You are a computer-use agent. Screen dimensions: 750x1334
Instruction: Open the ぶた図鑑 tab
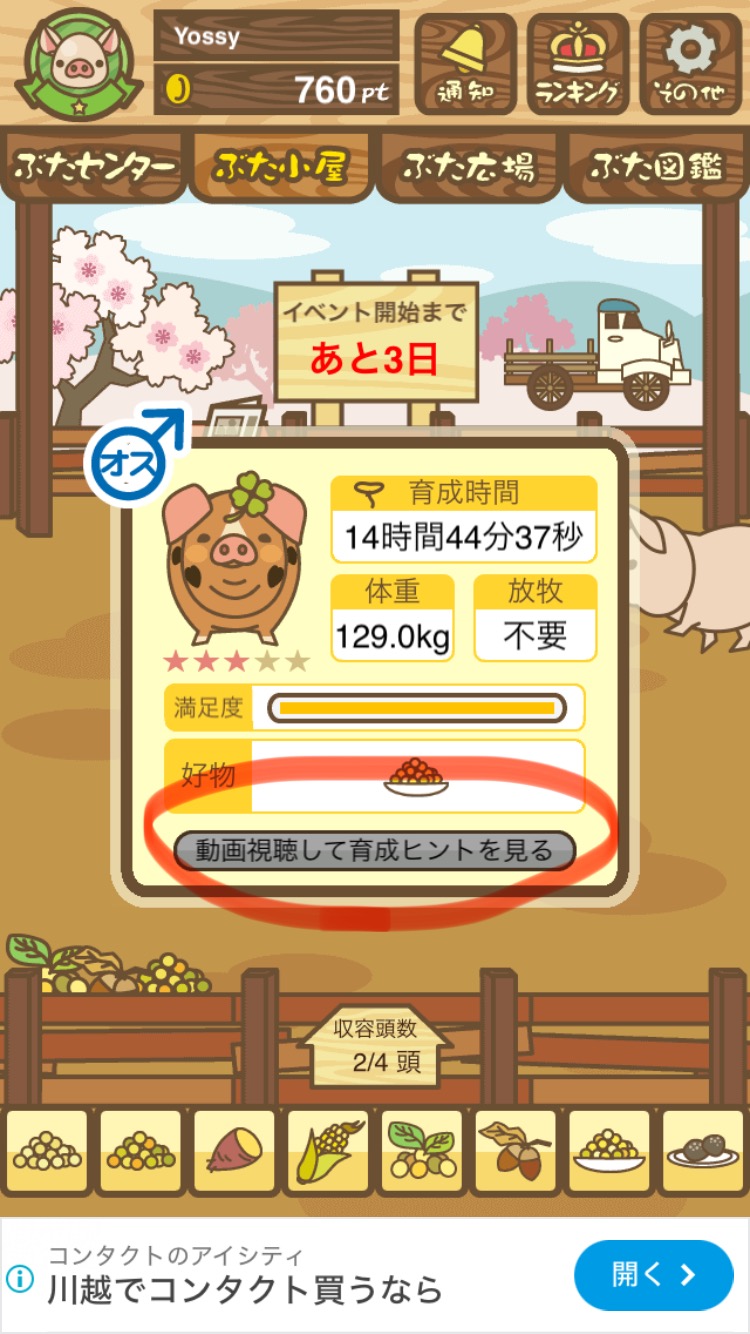point(656,167)
